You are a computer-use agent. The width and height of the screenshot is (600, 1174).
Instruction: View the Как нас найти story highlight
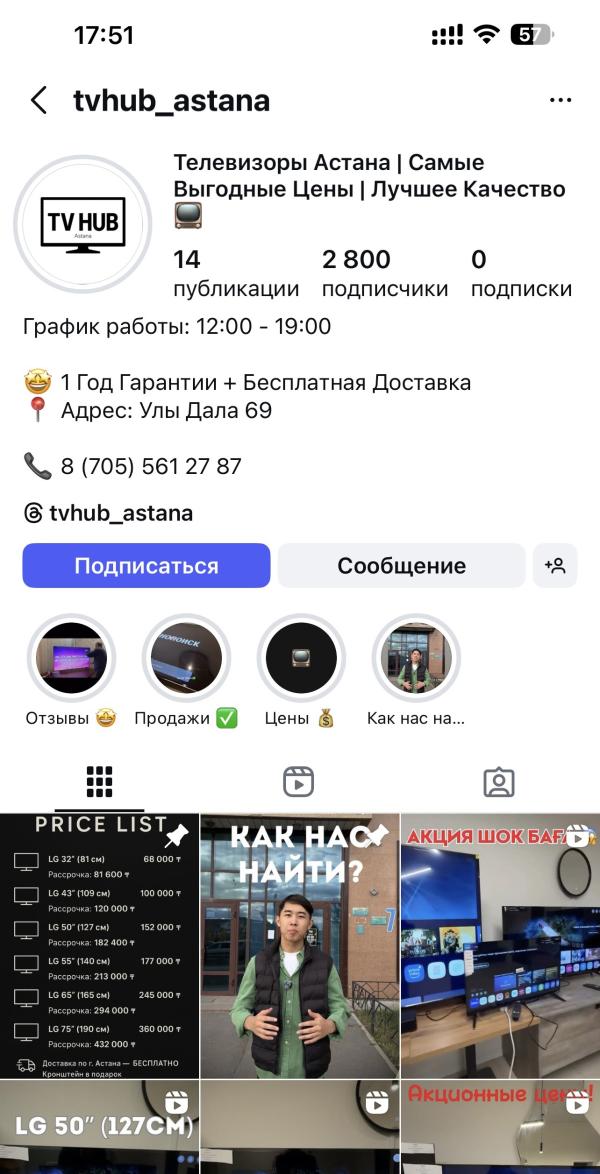pos(416,660)
